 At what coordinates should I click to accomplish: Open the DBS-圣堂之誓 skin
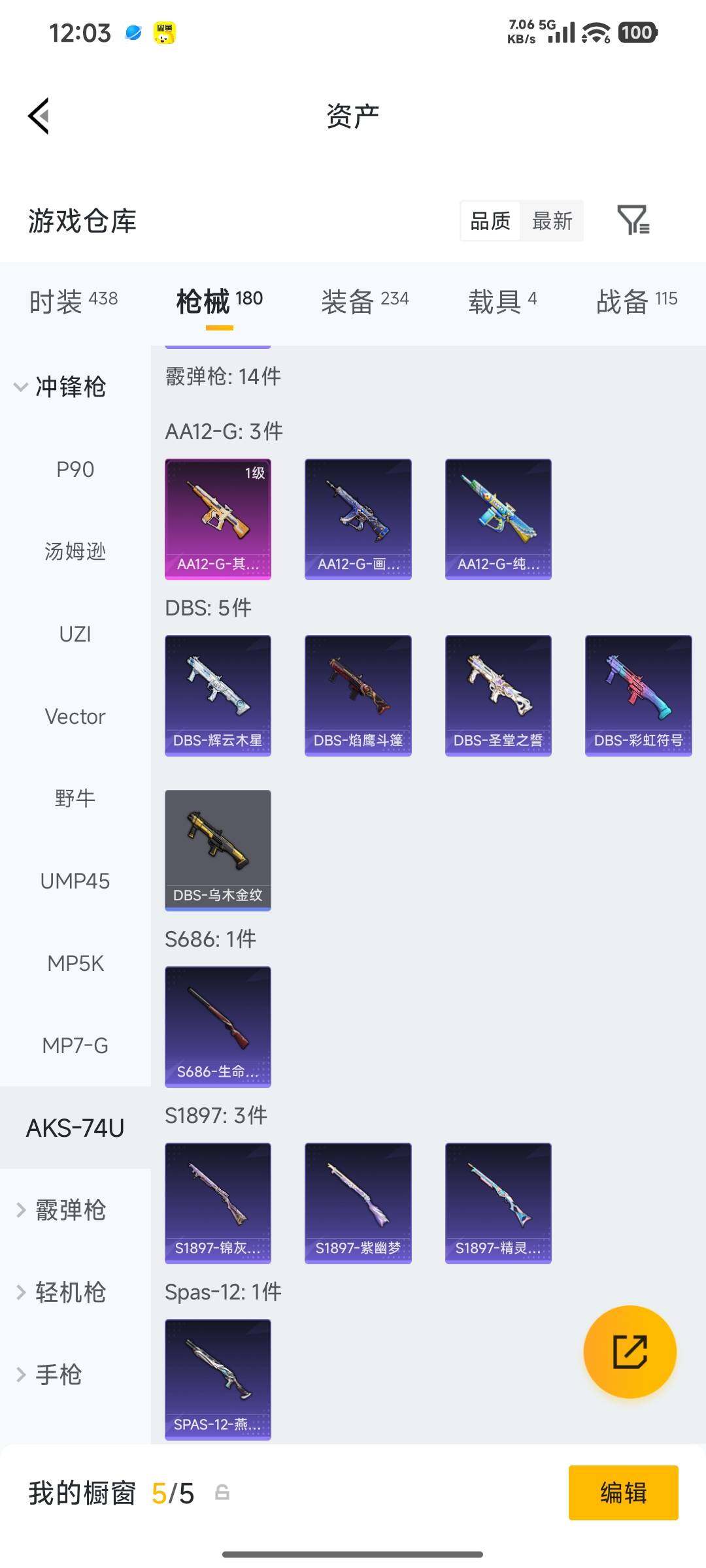(x=498, y=695)
